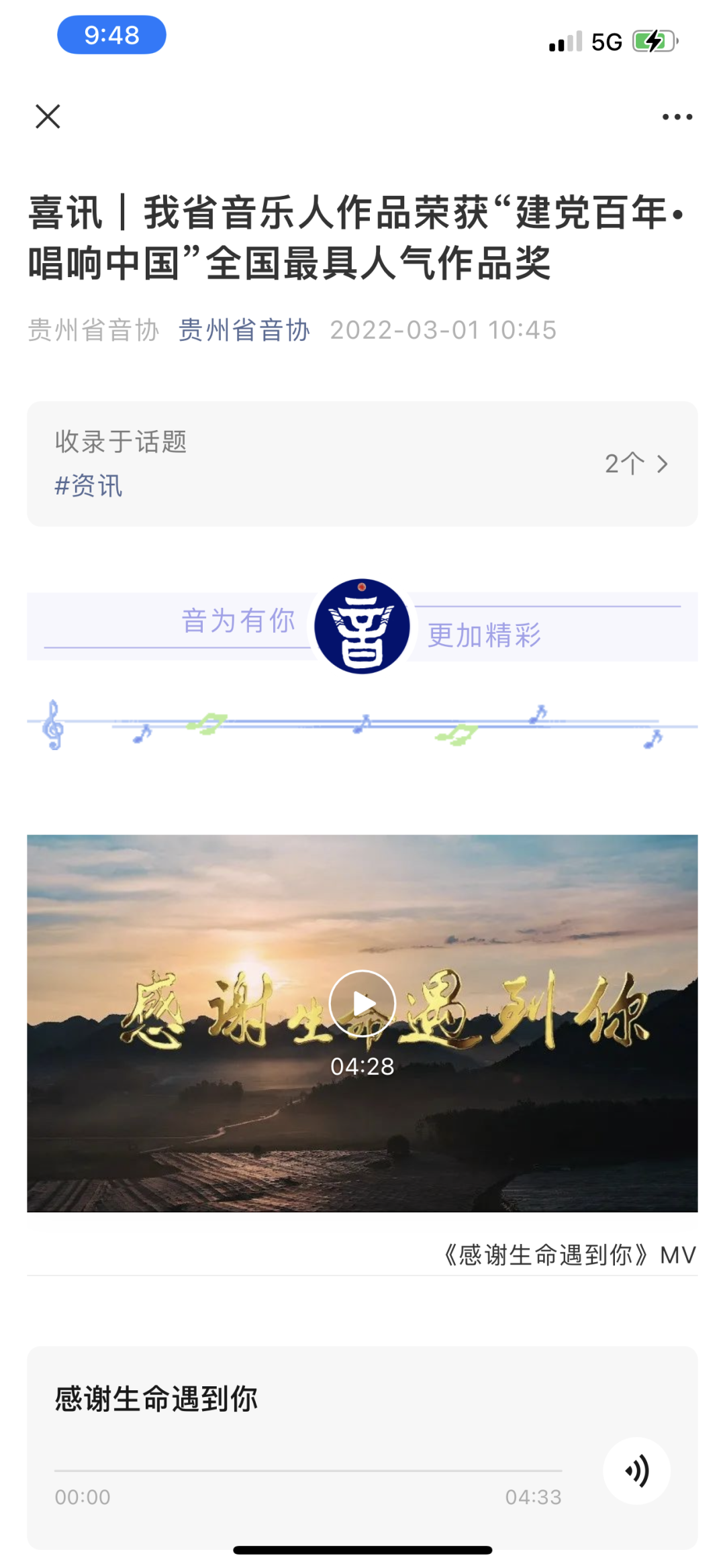Expand the 2个 topics list

635,464
